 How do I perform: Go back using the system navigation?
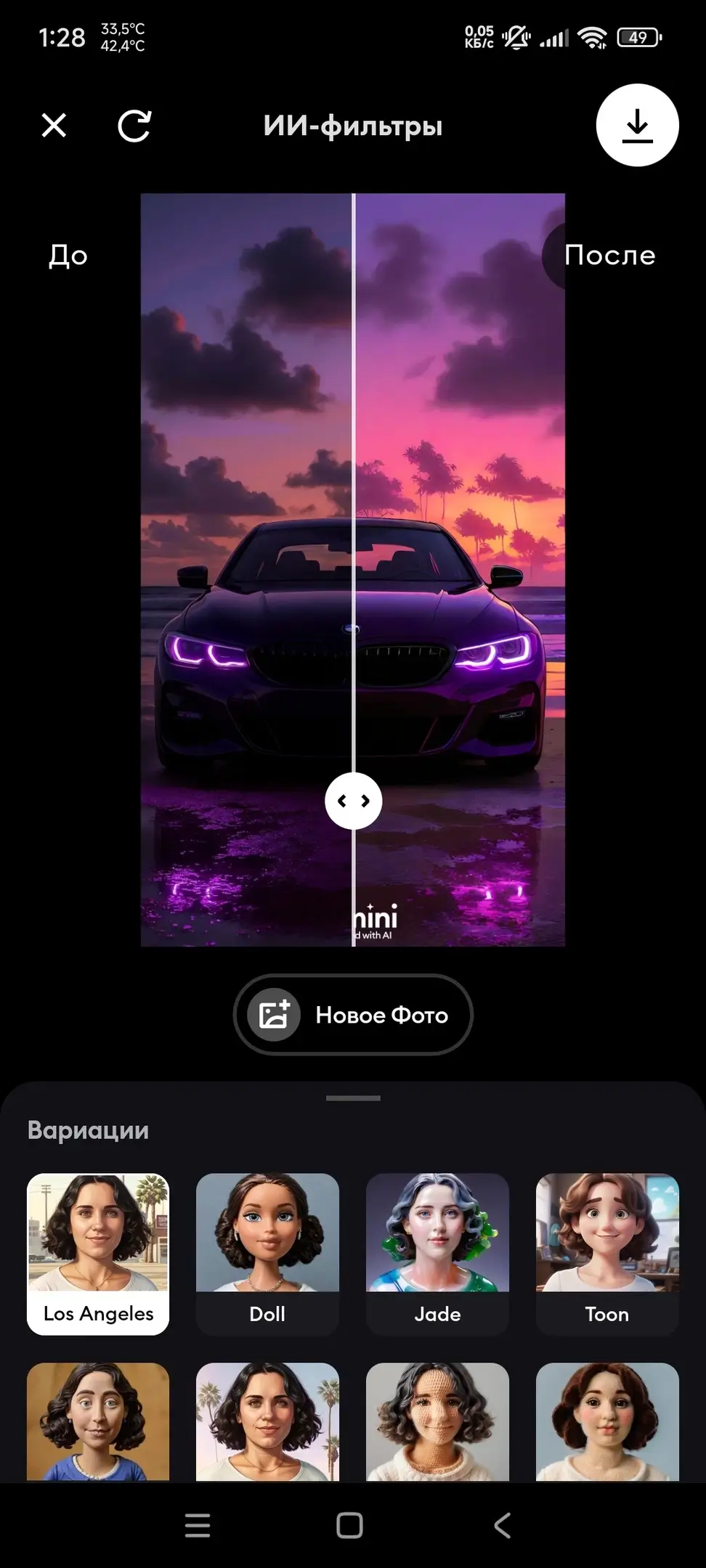point(502,1525)
